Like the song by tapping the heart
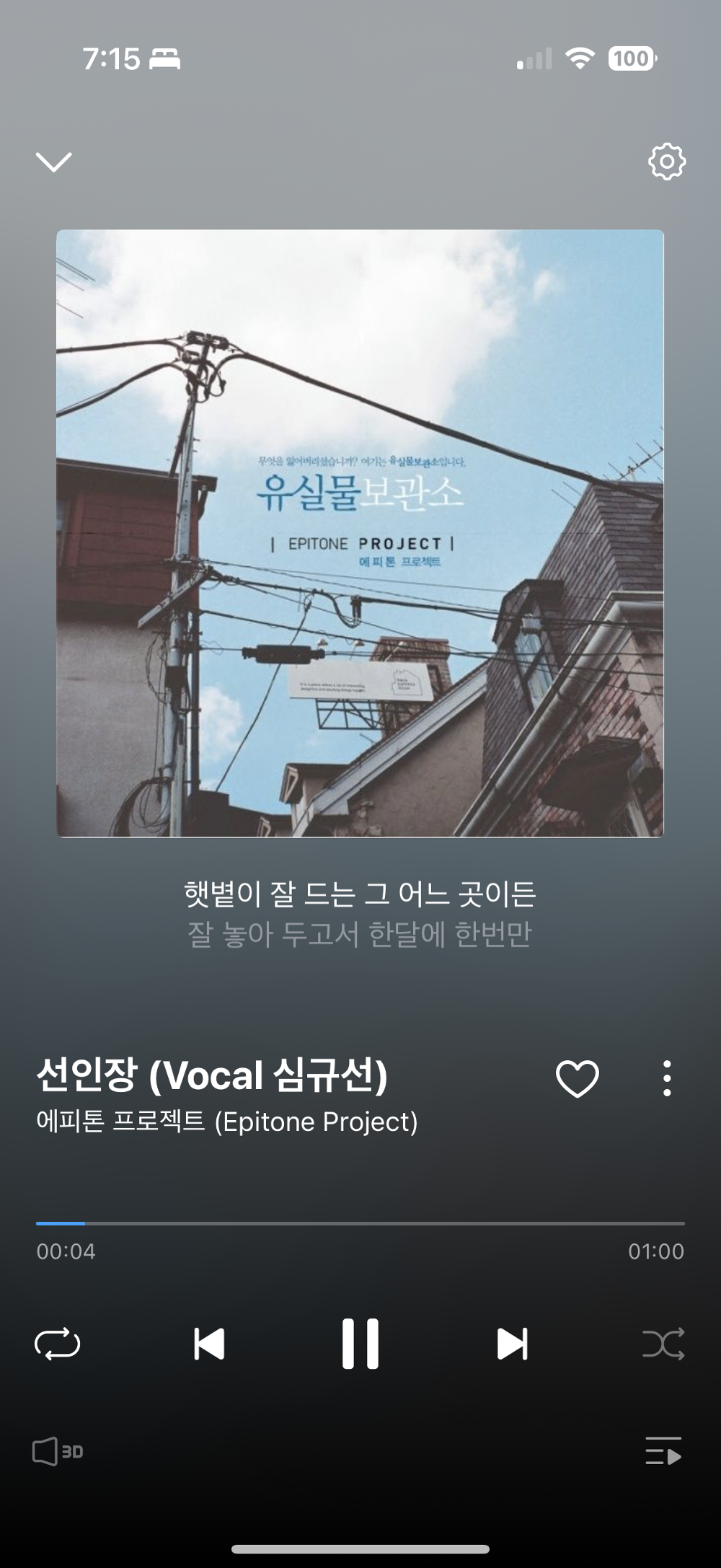Screen dimensions: 721x1568 coord(576,1078)
